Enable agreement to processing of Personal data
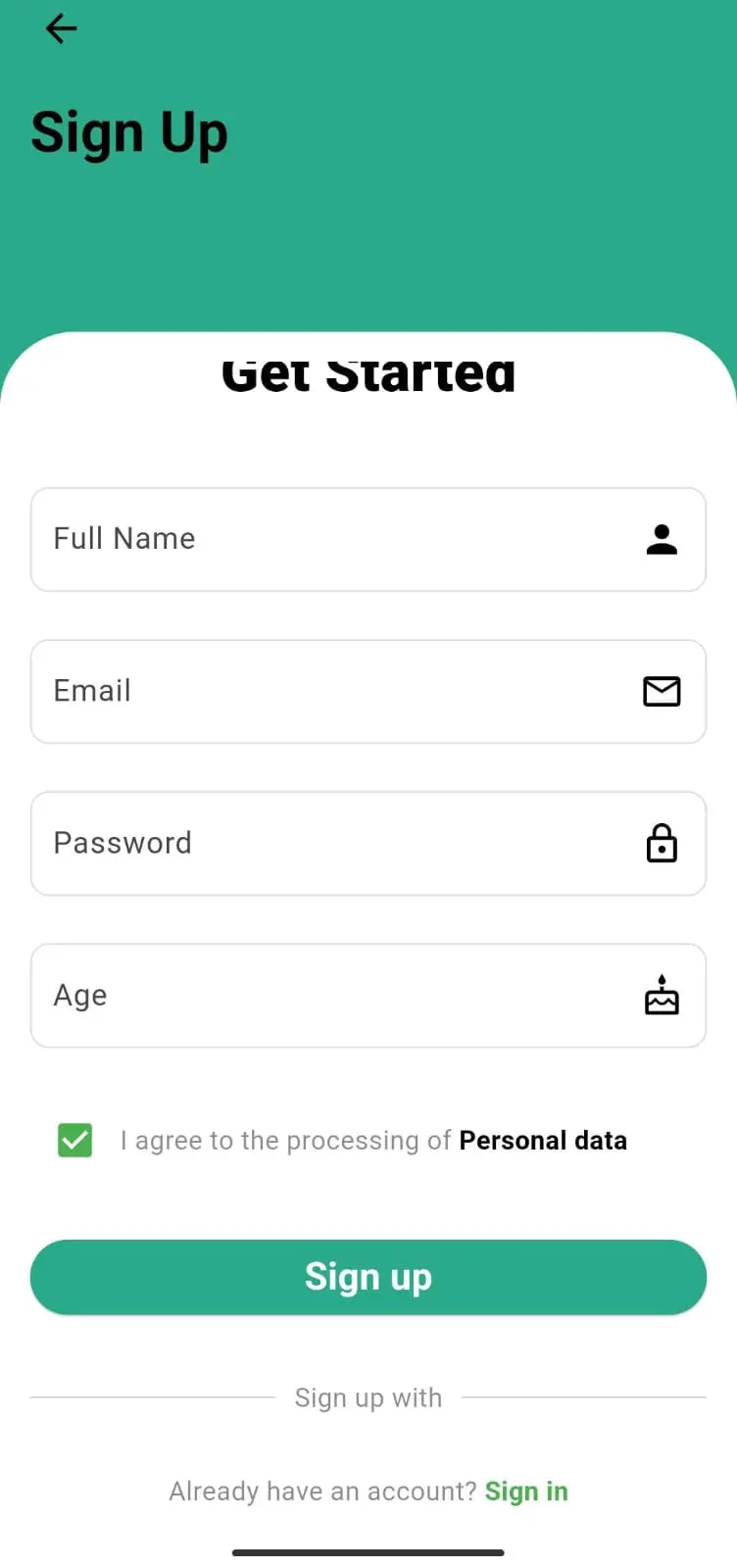737x1568 pixels. tap(74, 1140)
